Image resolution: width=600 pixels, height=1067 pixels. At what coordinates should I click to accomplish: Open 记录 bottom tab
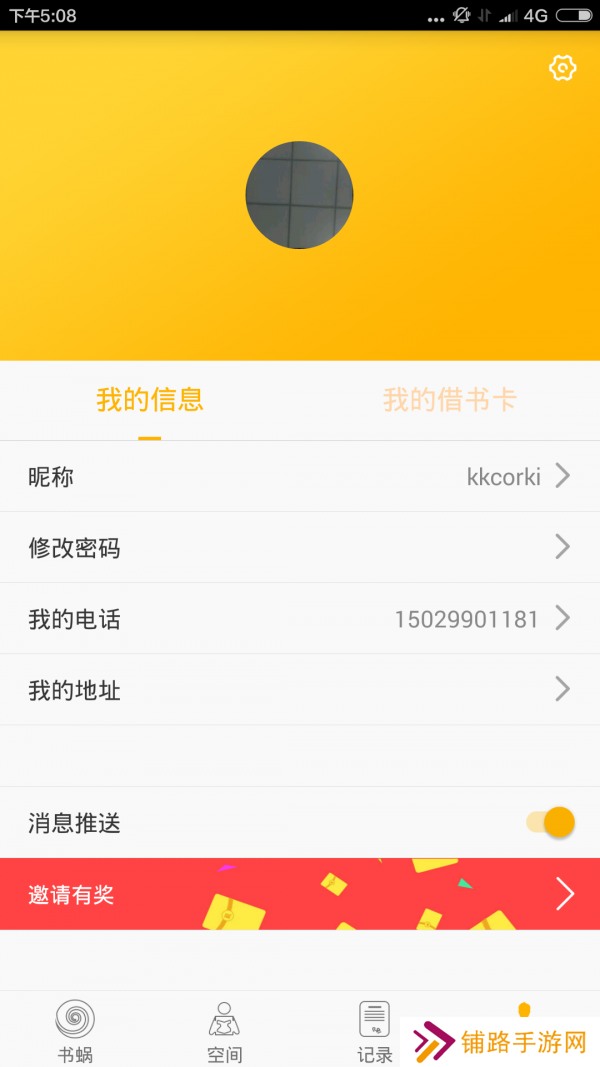(374, 1030)
